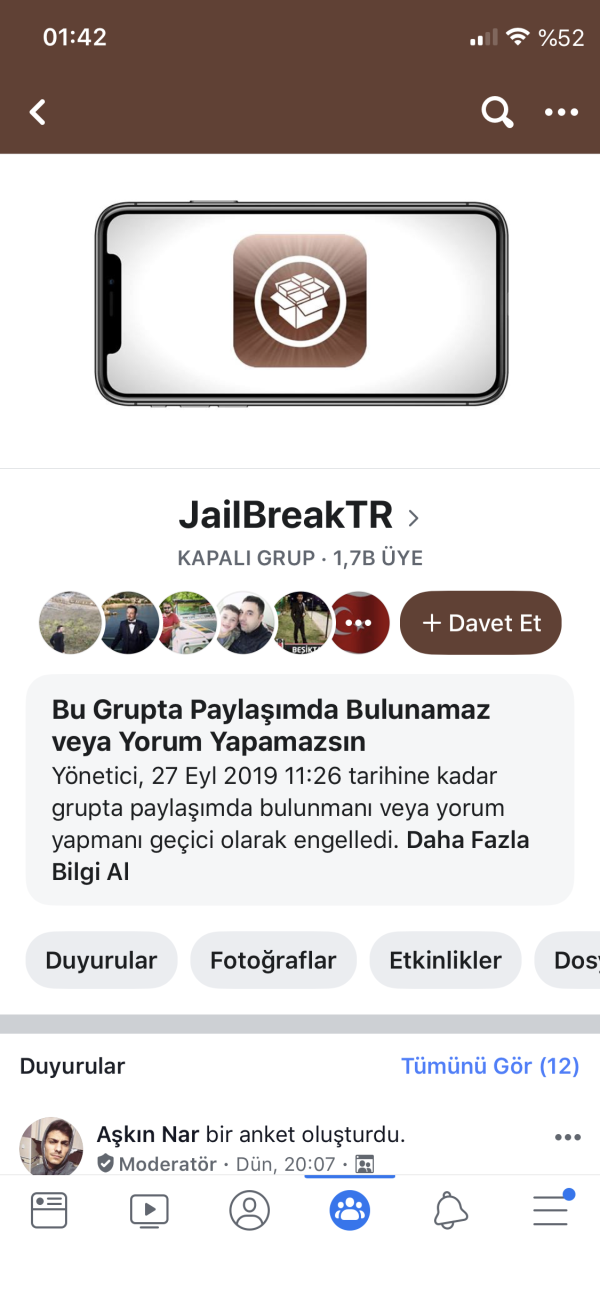Open Daha Fazla Bilgi Al link
Image resolution: width=600 pixels, height=1300 pixels.
(467, 840)
